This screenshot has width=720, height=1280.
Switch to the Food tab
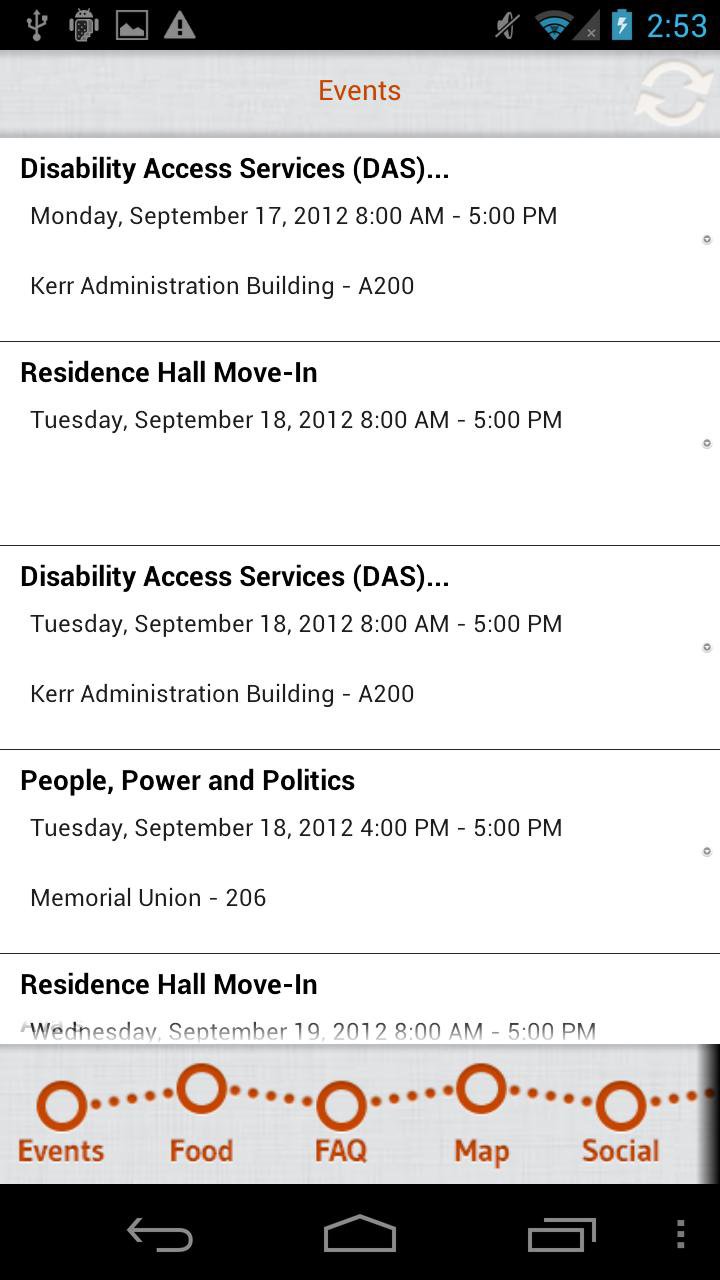coord(201,1115)
